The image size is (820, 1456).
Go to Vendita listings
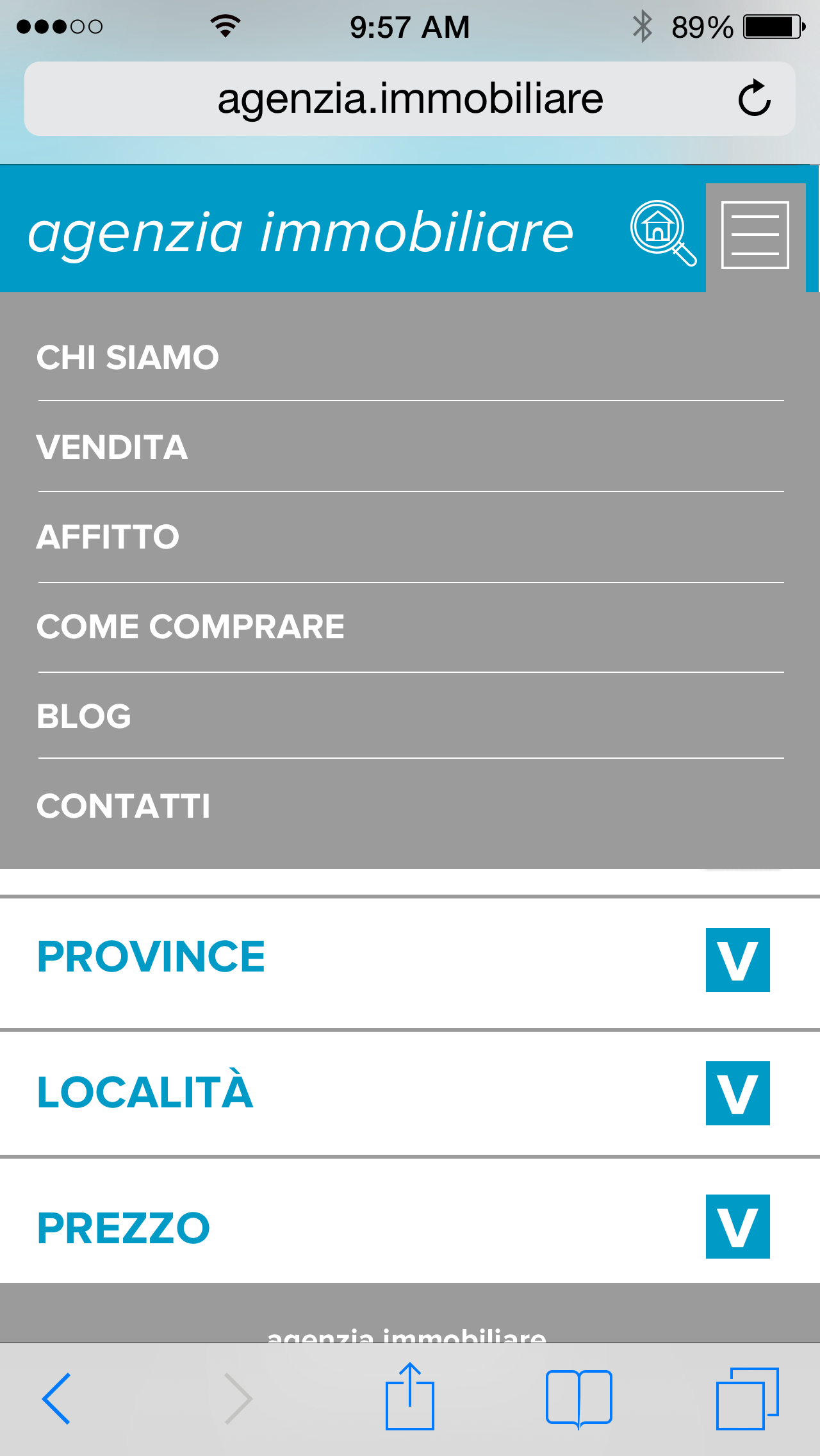click(x=112, y=447)
